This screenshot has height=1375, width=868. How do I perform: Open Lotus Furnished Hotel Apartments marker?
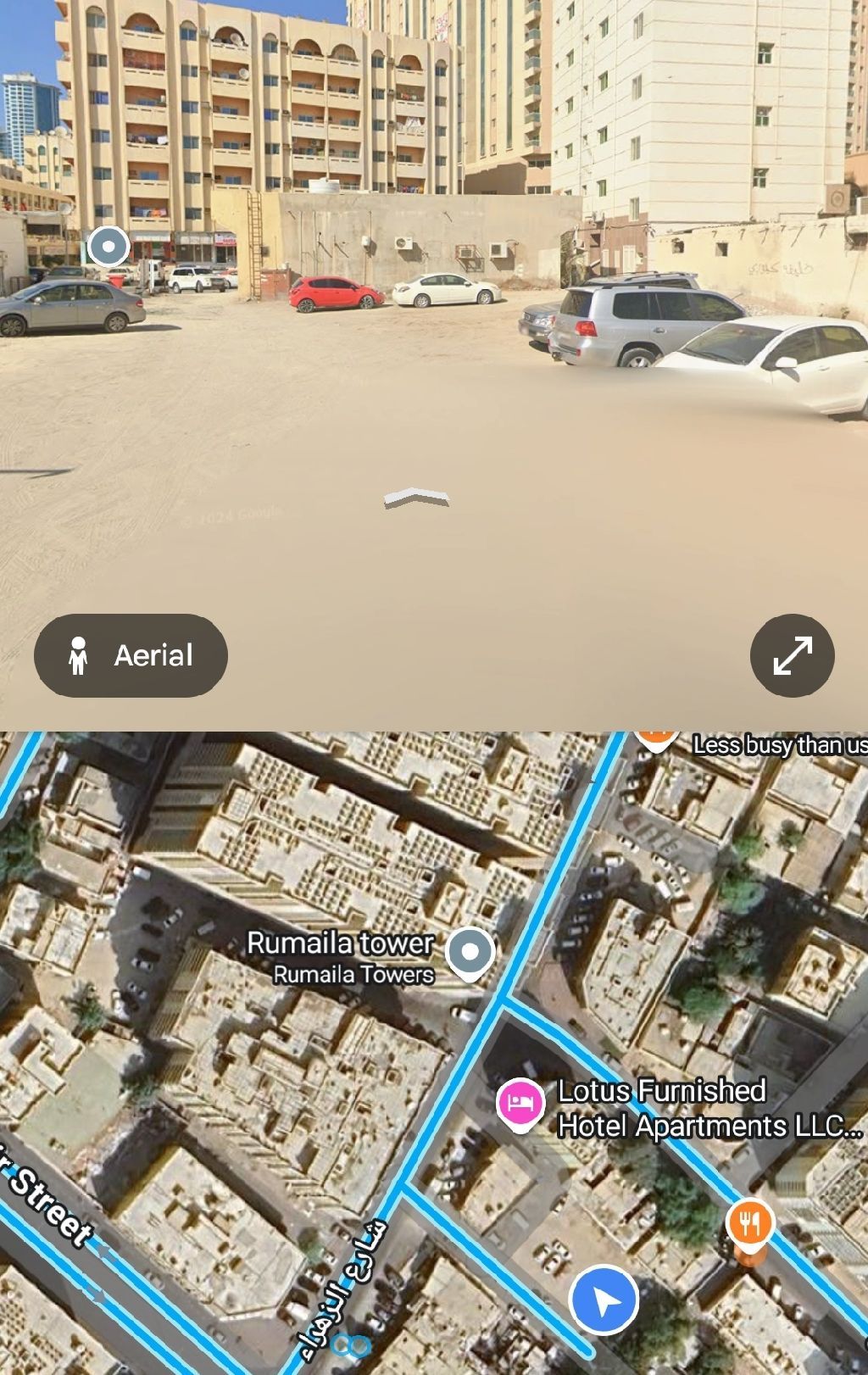pos(520,1104)
